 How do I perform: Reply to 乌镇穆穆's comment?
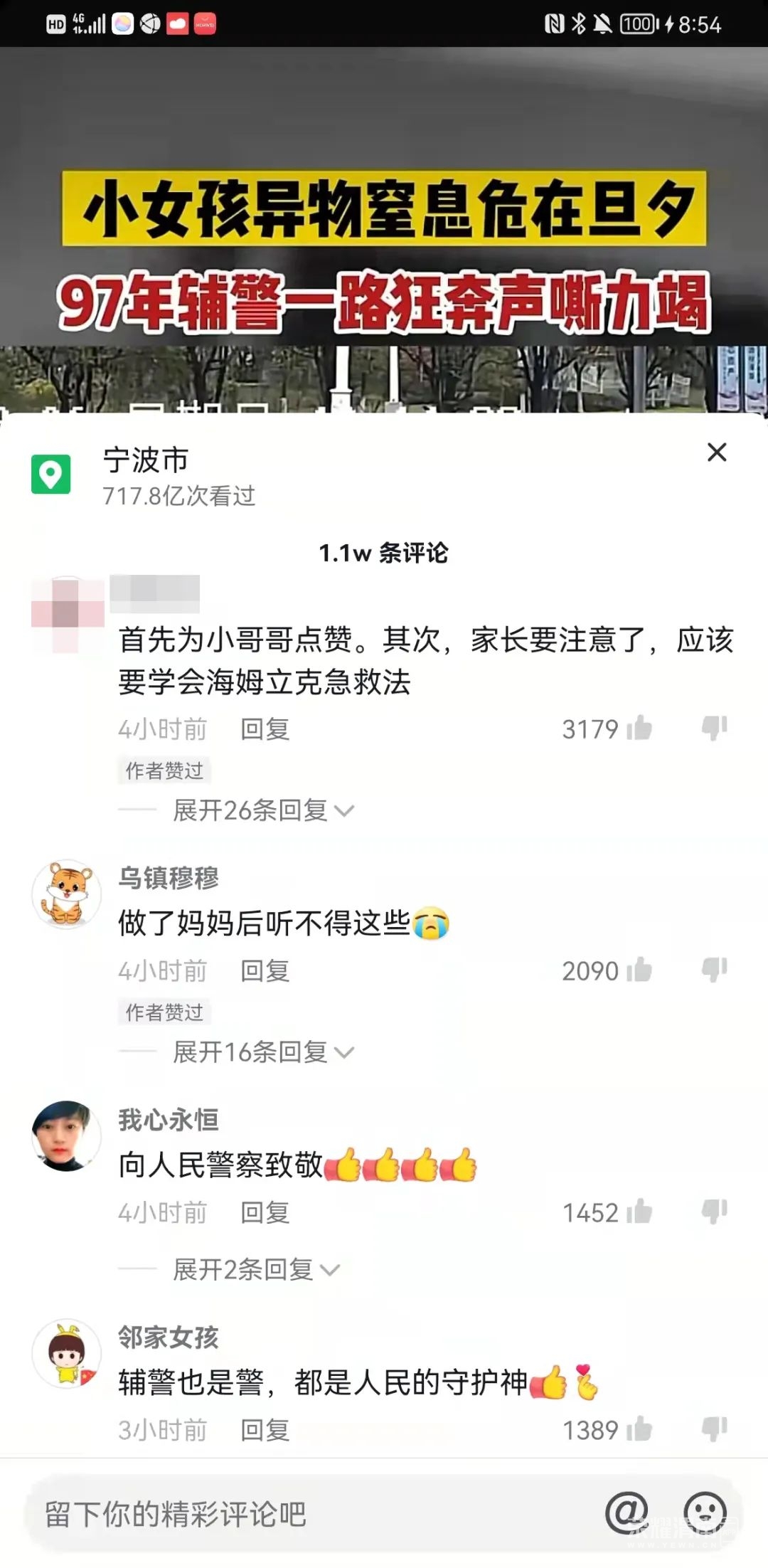pyautogui.click(x=265, y=970)
